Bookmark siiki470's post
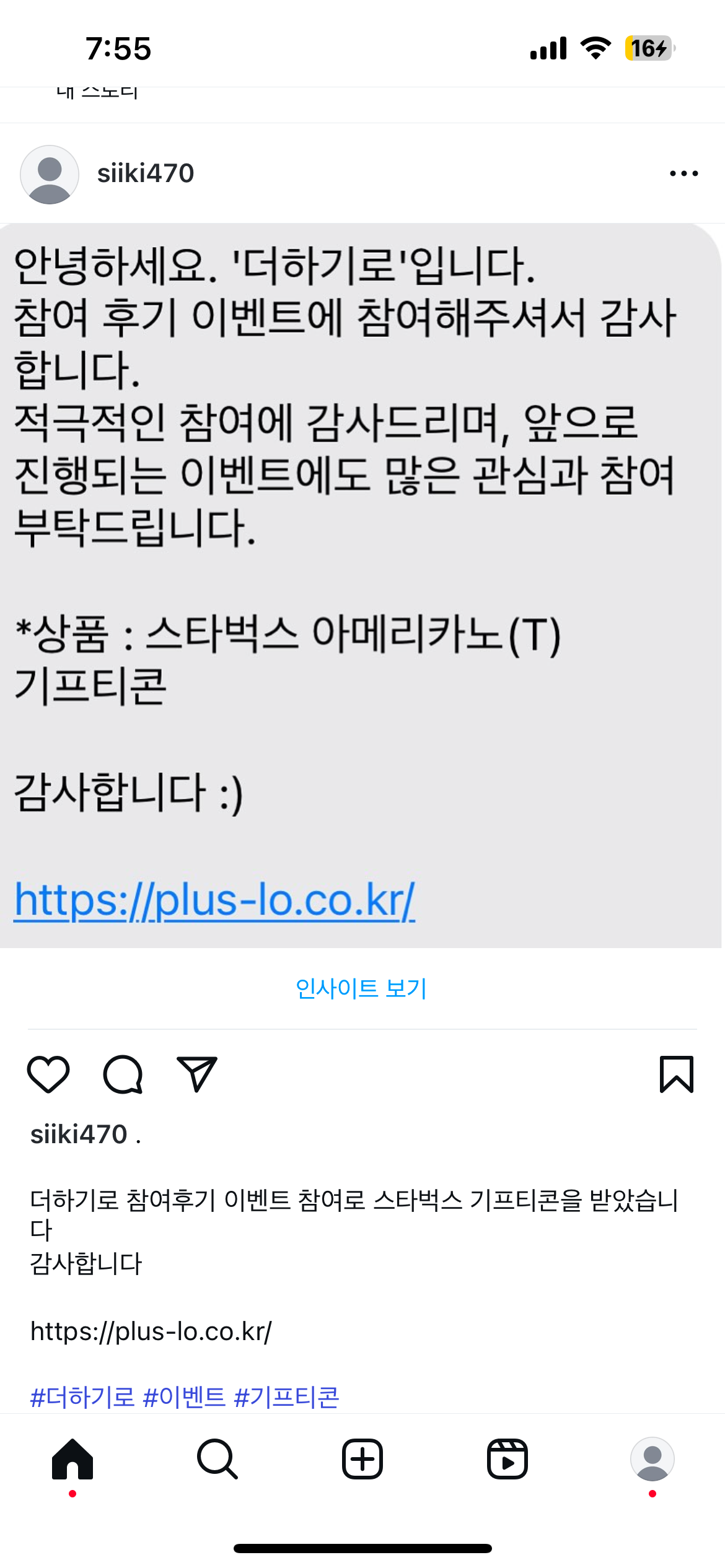Image resolution: width=725 pixels, height=1568 pixels. coord(676,1074)
